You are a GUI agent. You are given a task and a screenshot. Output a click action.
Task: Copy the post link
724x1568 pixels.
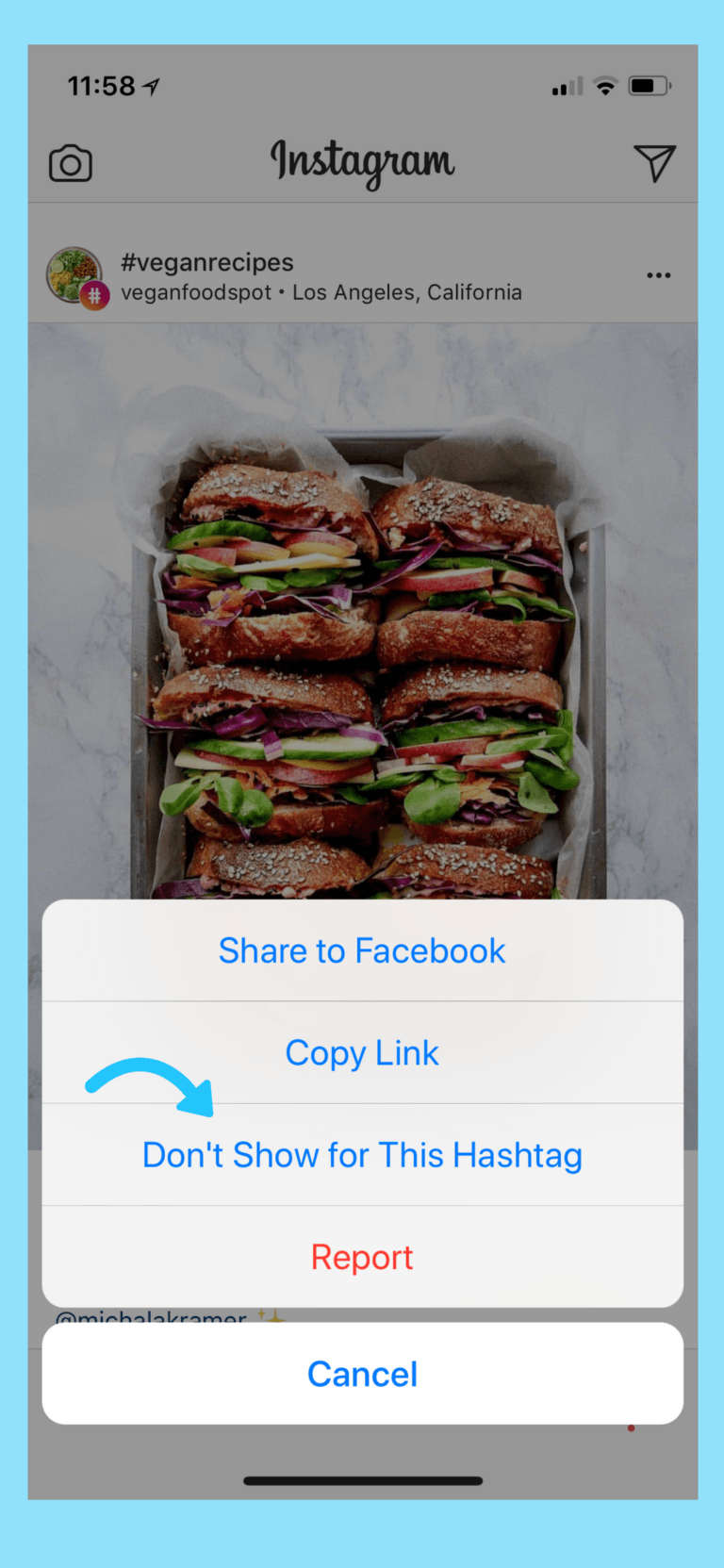click(x=362, y=1052)
